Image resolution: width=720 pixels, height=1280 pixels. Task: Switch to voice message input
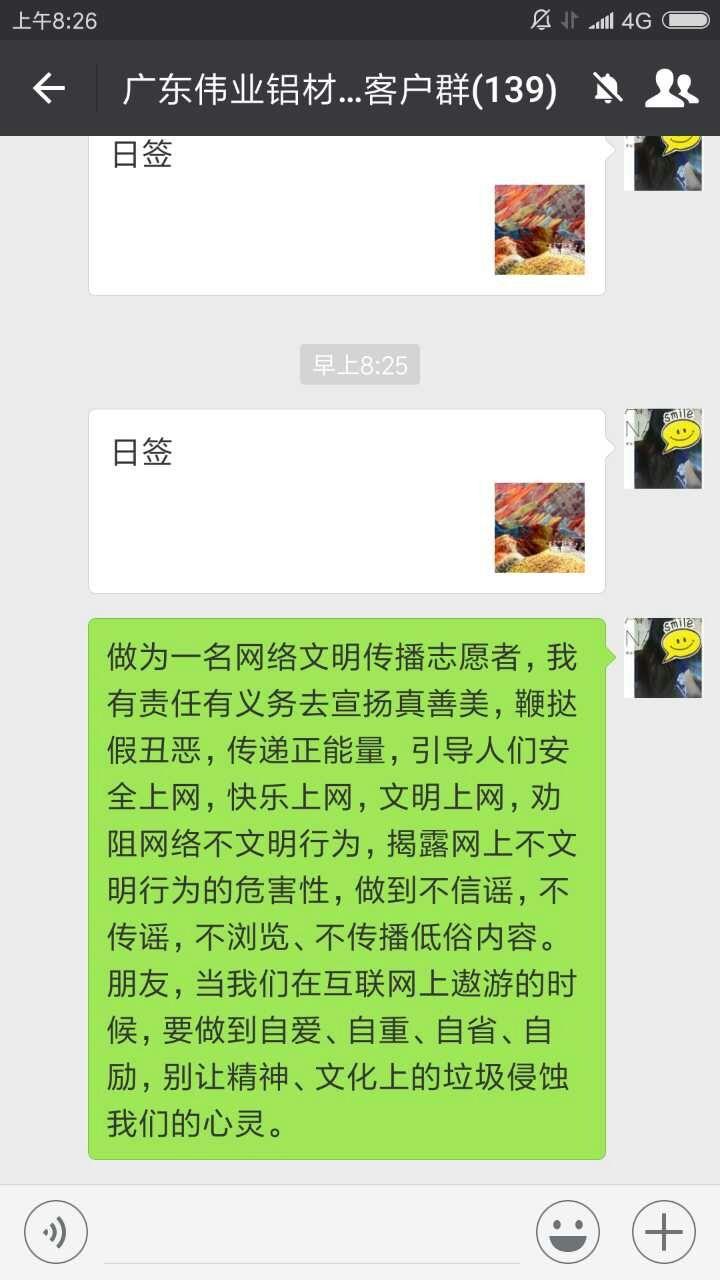[56, 1232]
